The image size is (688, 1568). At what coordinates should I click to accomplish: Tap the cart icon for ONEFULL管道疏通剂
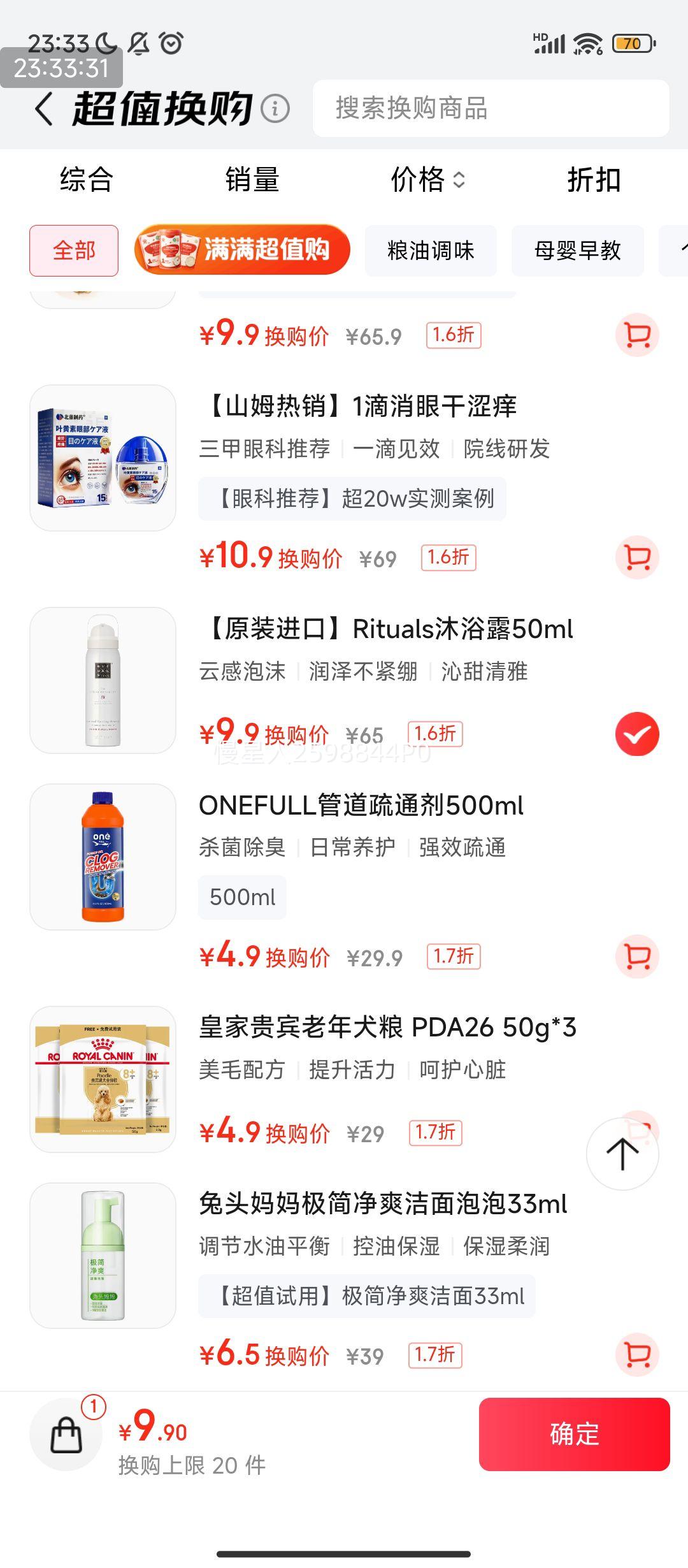coord(636,956)
